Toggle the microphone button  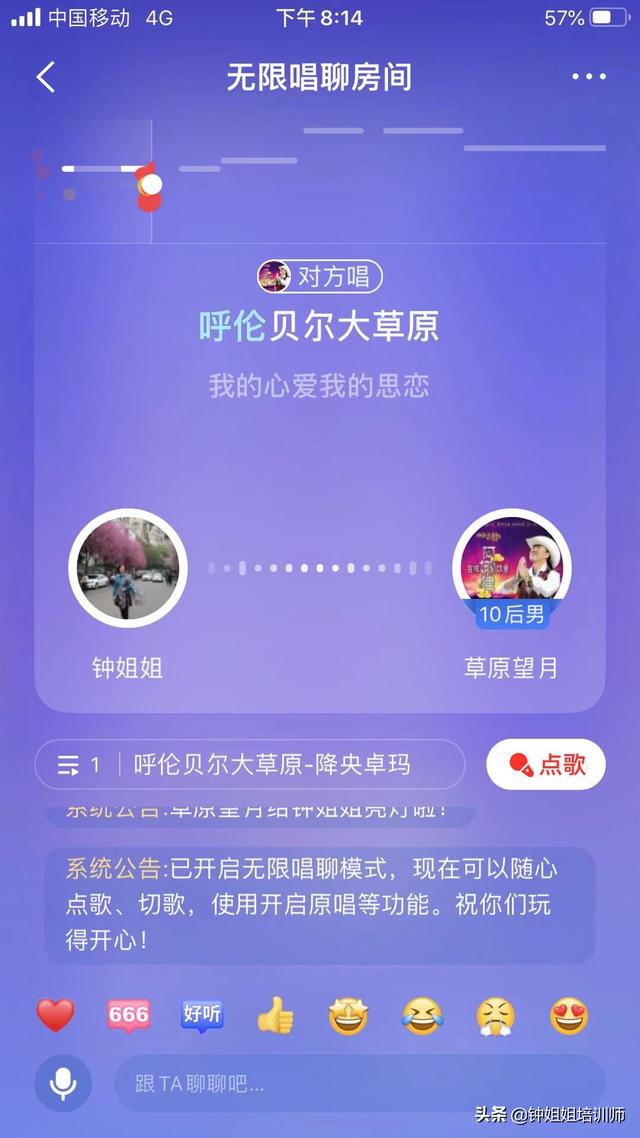63,1083
